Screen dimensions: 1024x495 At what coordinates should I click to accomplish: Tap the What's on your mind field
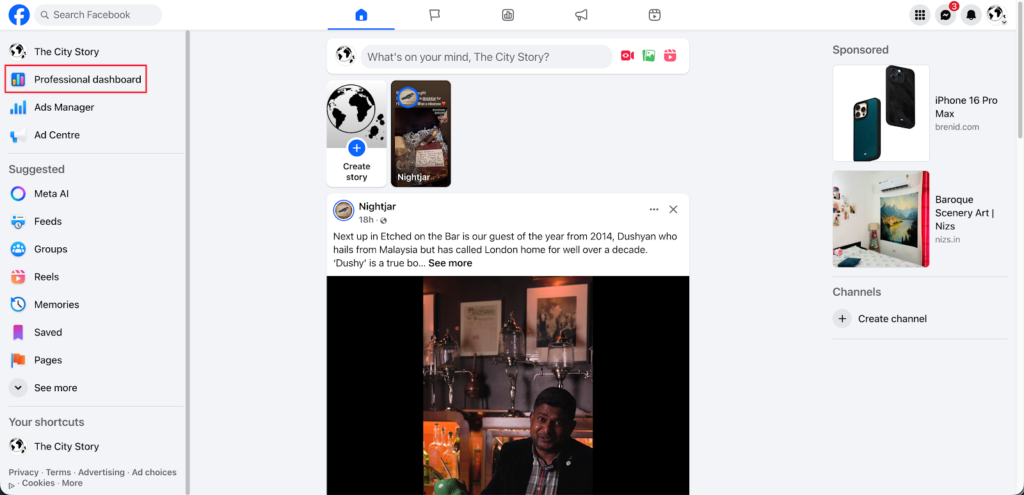click(486, 57)
